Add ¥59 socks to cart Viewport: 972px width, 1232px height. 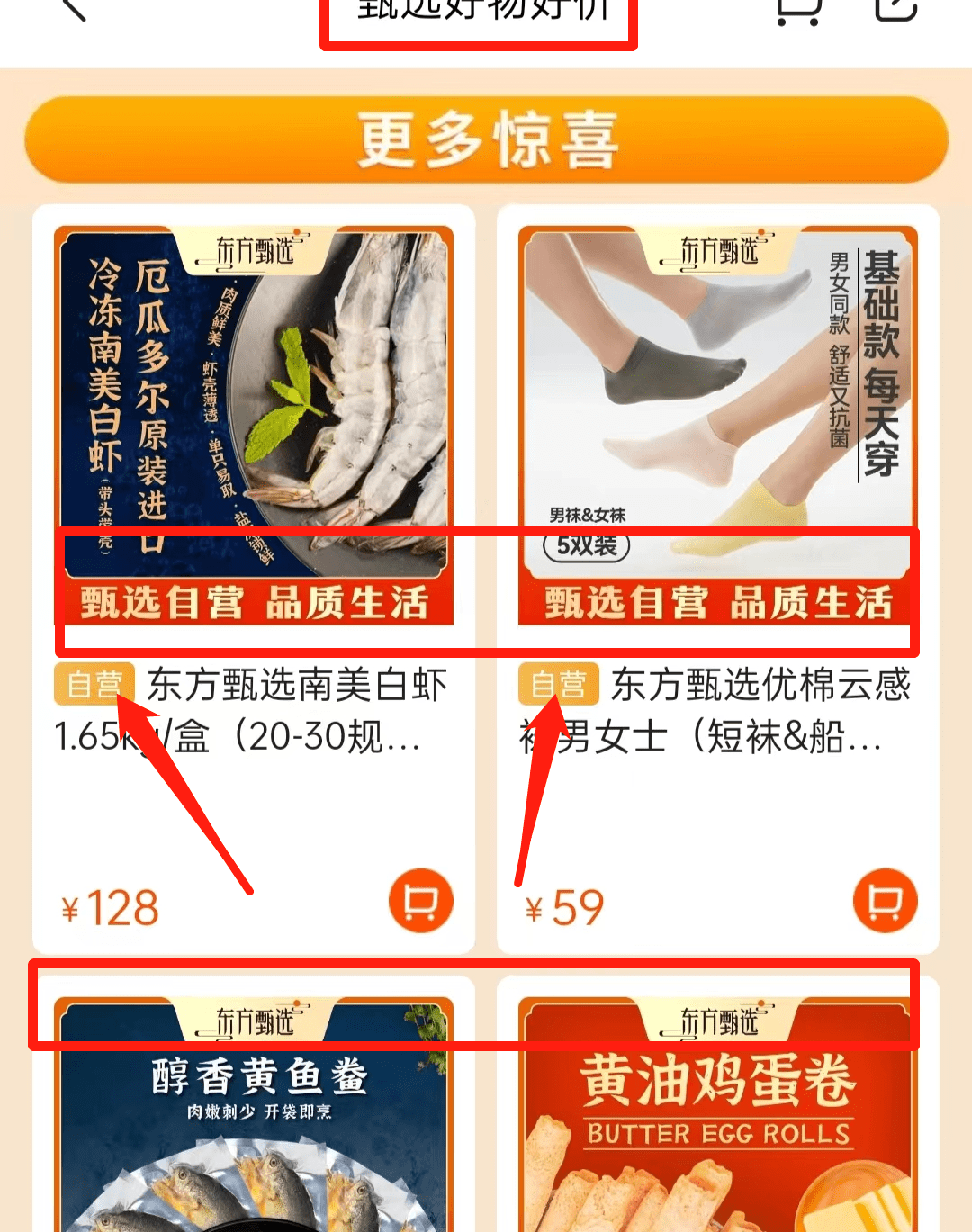tap(885, 901)
